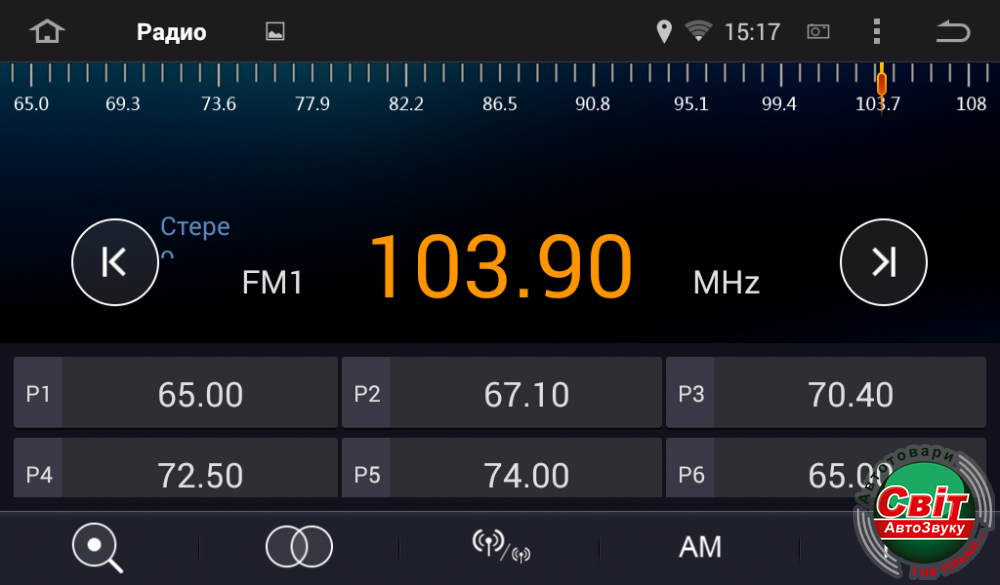Select preset P2 at 67.10
Screen dimensions: 1000x585
tap(502, 393)
